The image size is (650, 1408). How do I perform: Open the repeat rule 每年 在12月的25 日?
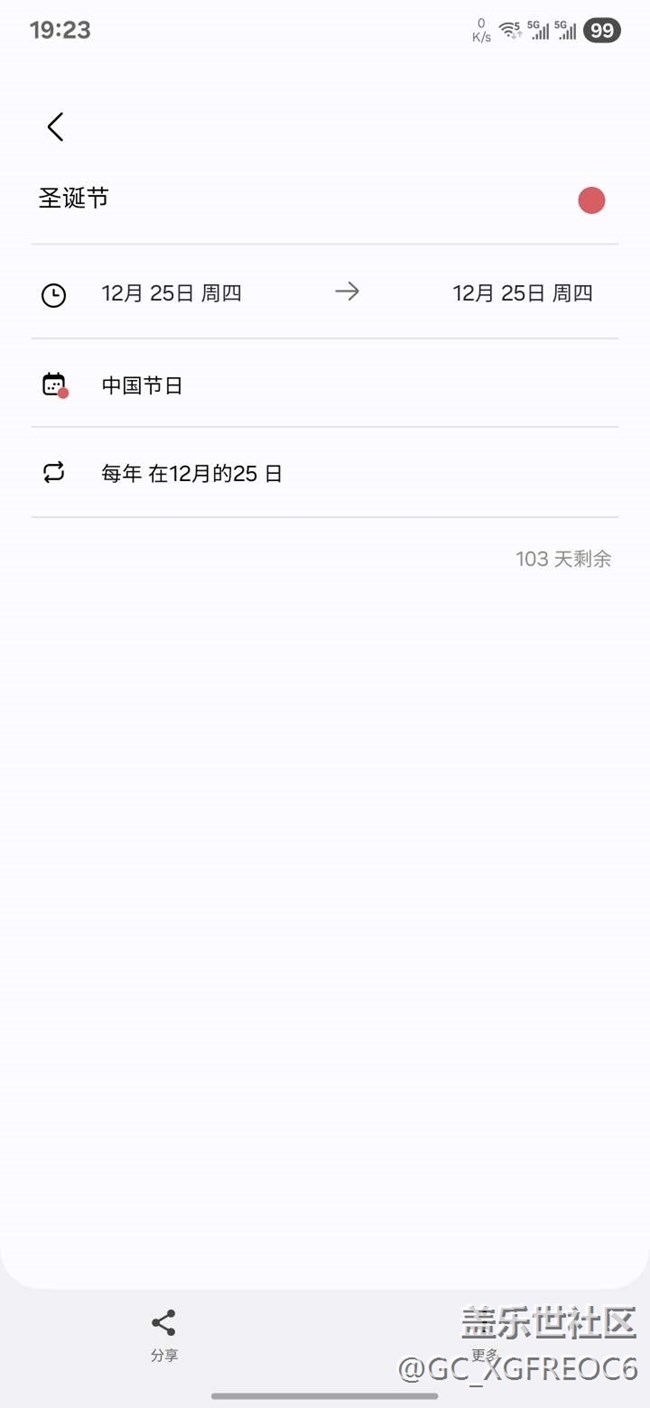[x=325, y=473]
